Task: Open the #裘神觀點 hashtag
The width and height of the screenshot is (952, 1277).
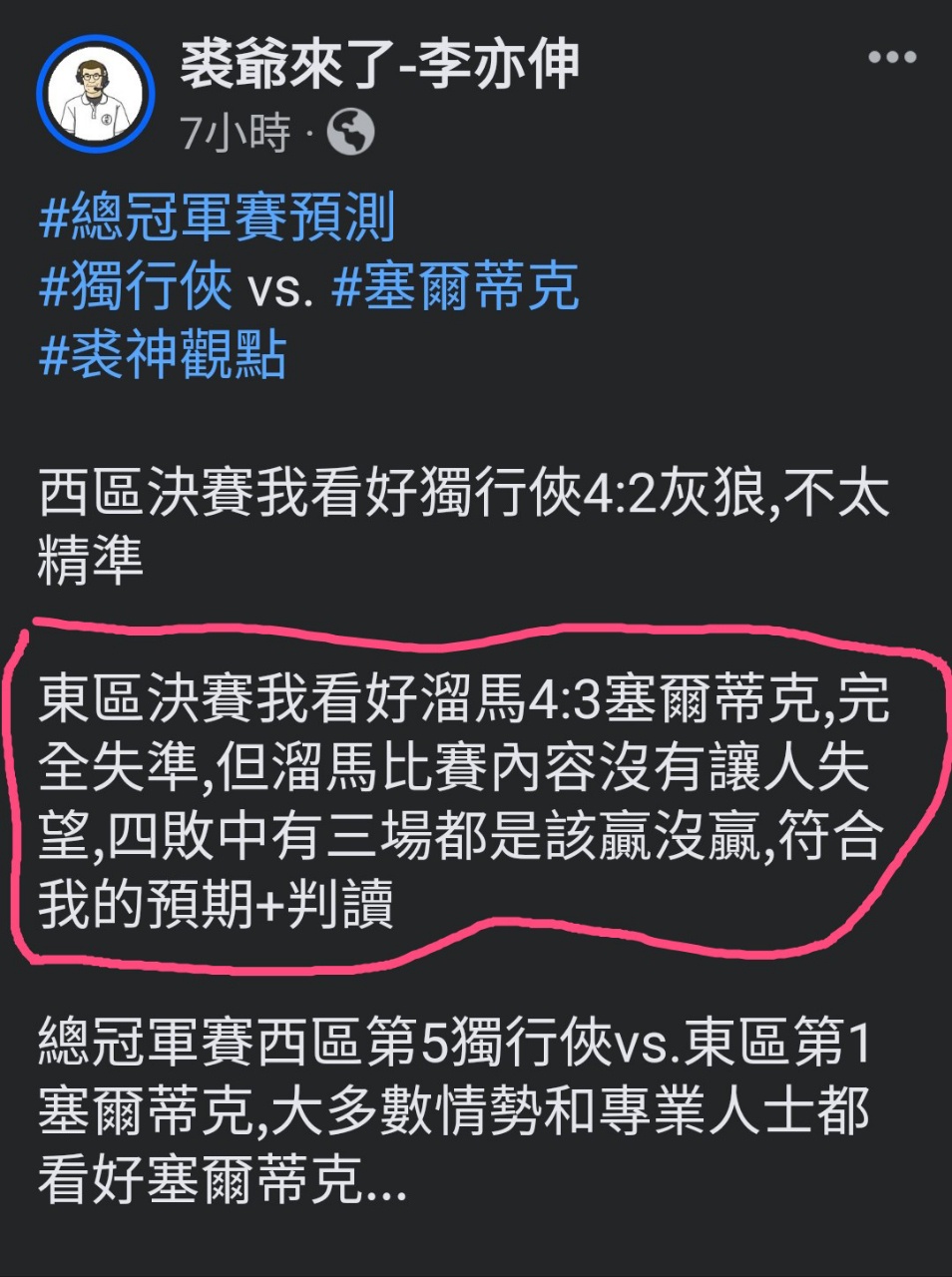Action: 163,355
